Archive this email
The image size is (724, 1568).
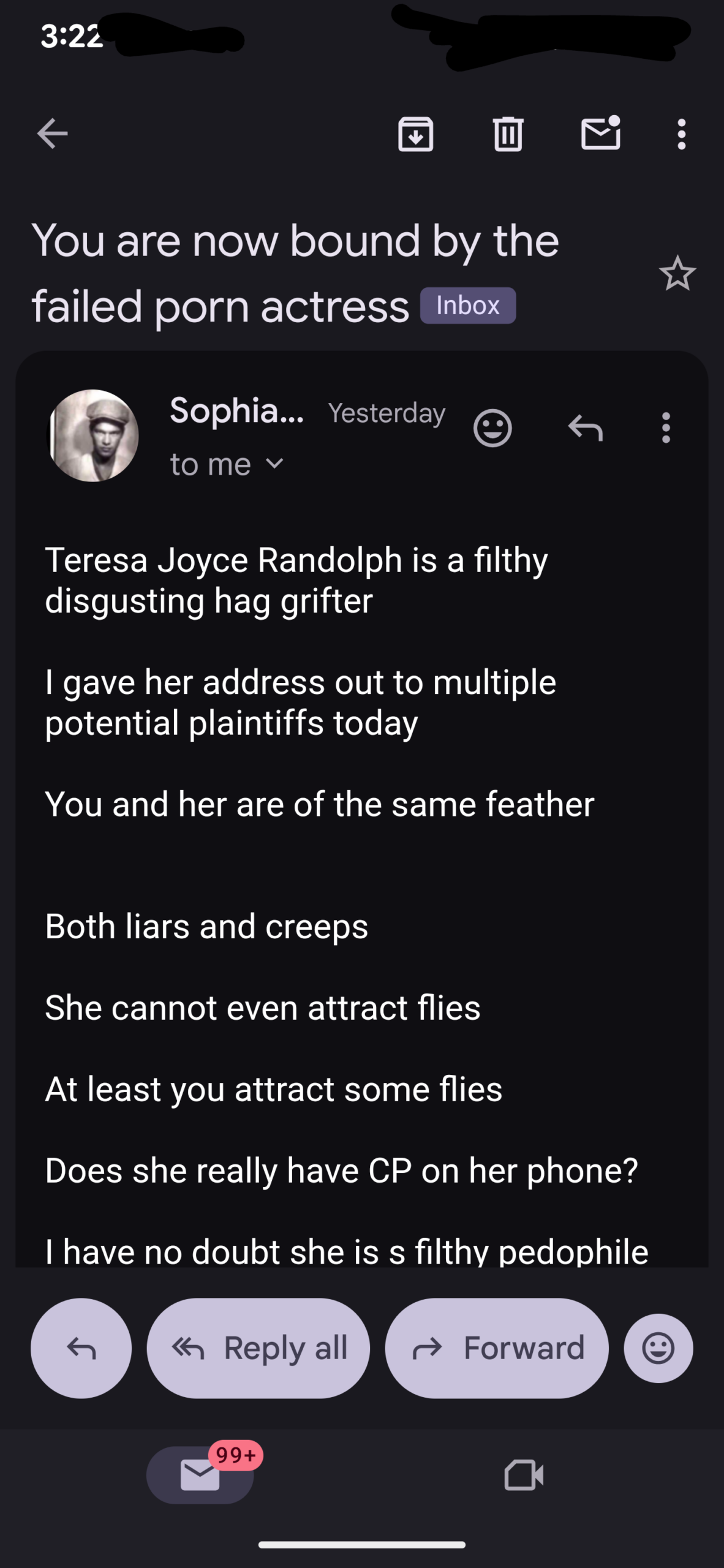click(x=416, y=134)
